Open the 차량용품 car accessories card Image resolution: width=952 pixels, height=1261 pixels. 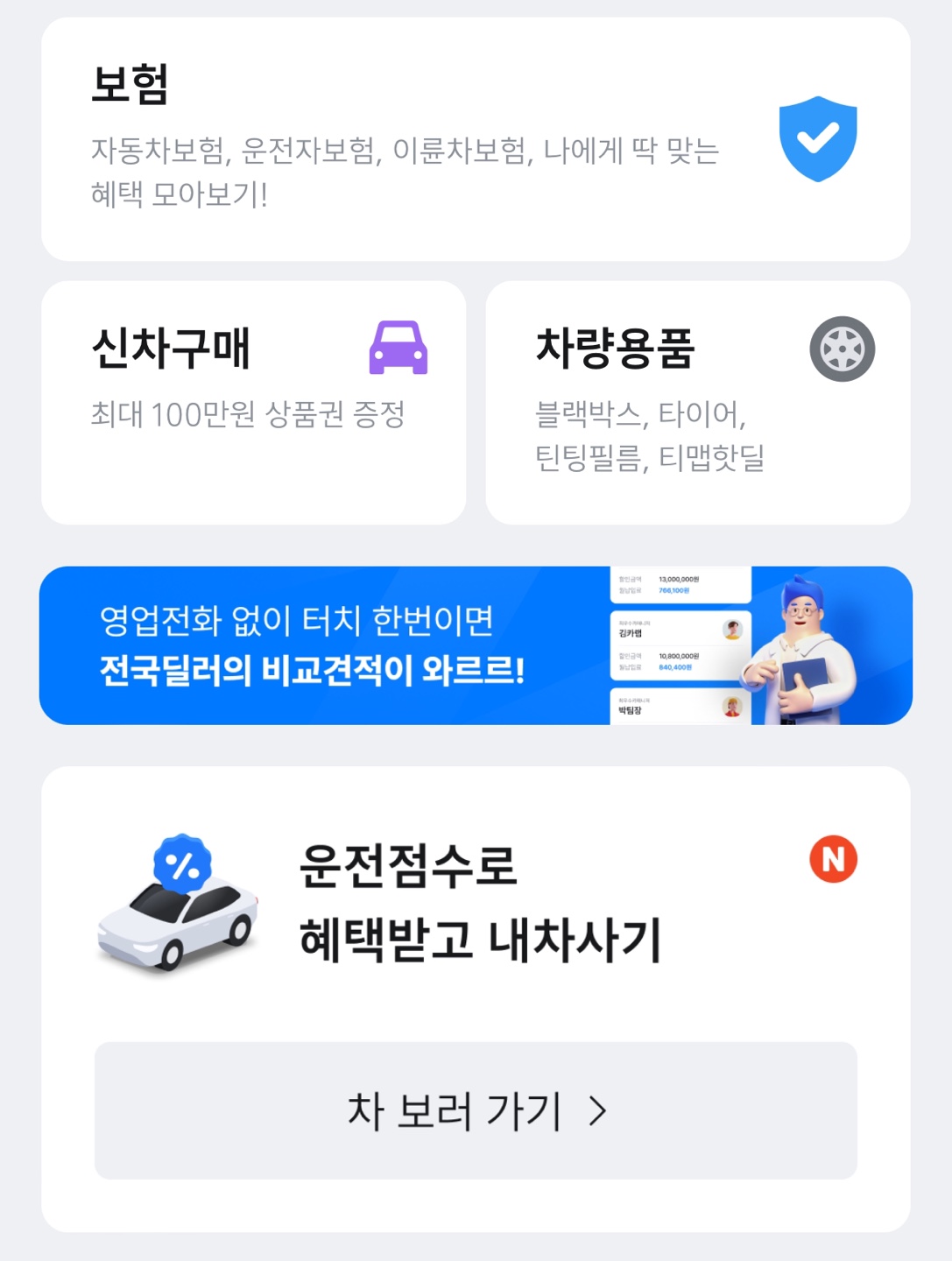pyautogui.click(x=697, y=403)
